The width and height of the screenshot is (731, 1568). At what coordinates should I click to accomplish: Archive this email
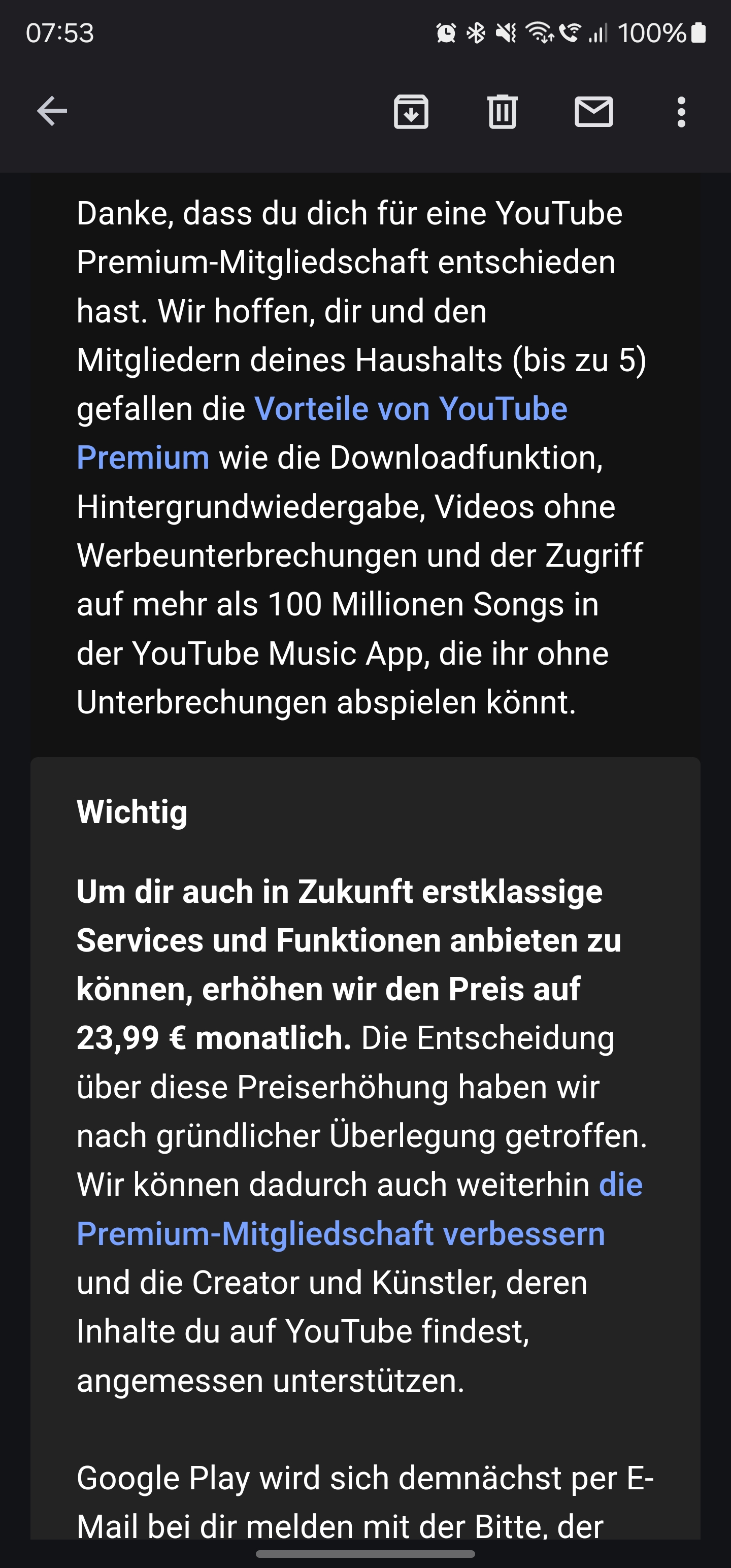pos(411,112)
